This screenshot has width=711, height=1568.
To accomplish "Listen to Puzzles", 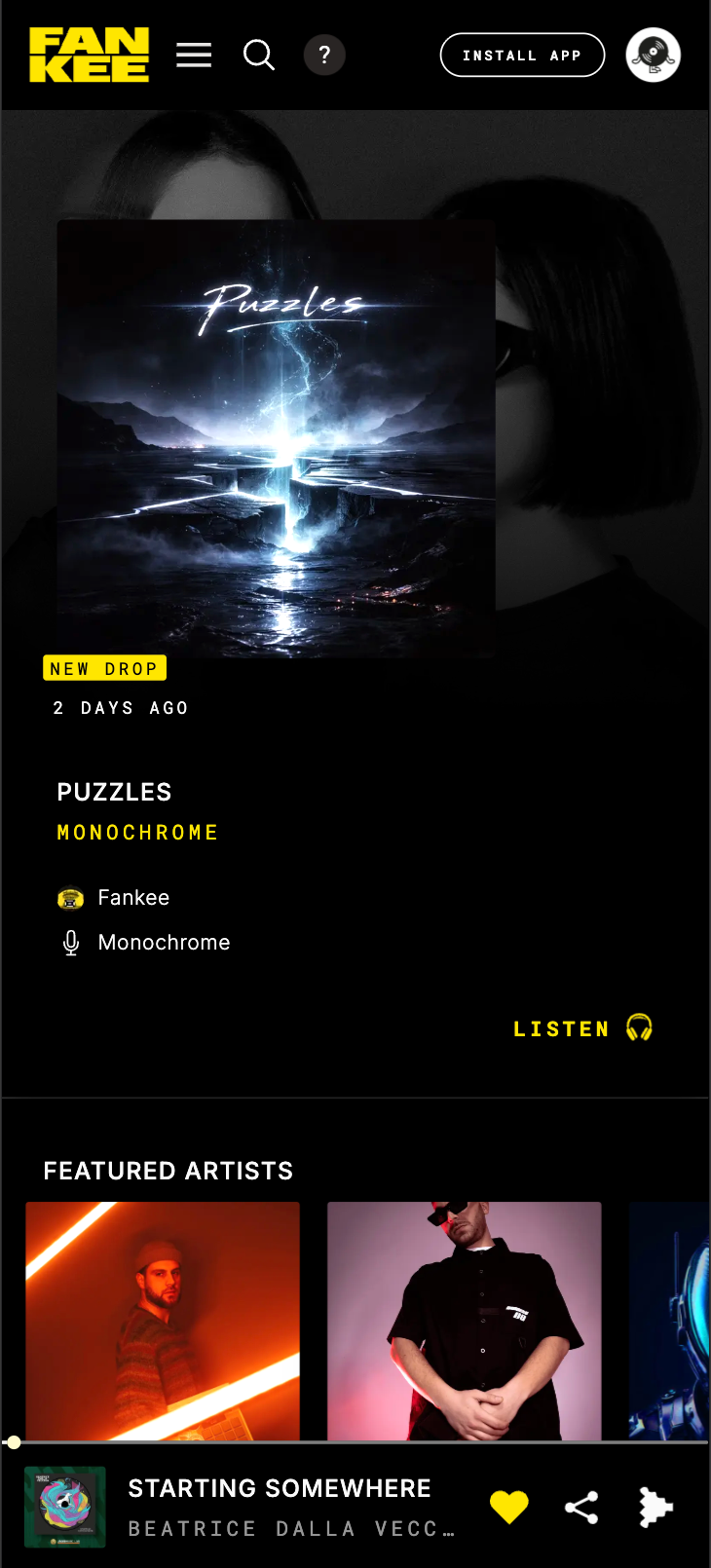I will (x=582, y=1028).
